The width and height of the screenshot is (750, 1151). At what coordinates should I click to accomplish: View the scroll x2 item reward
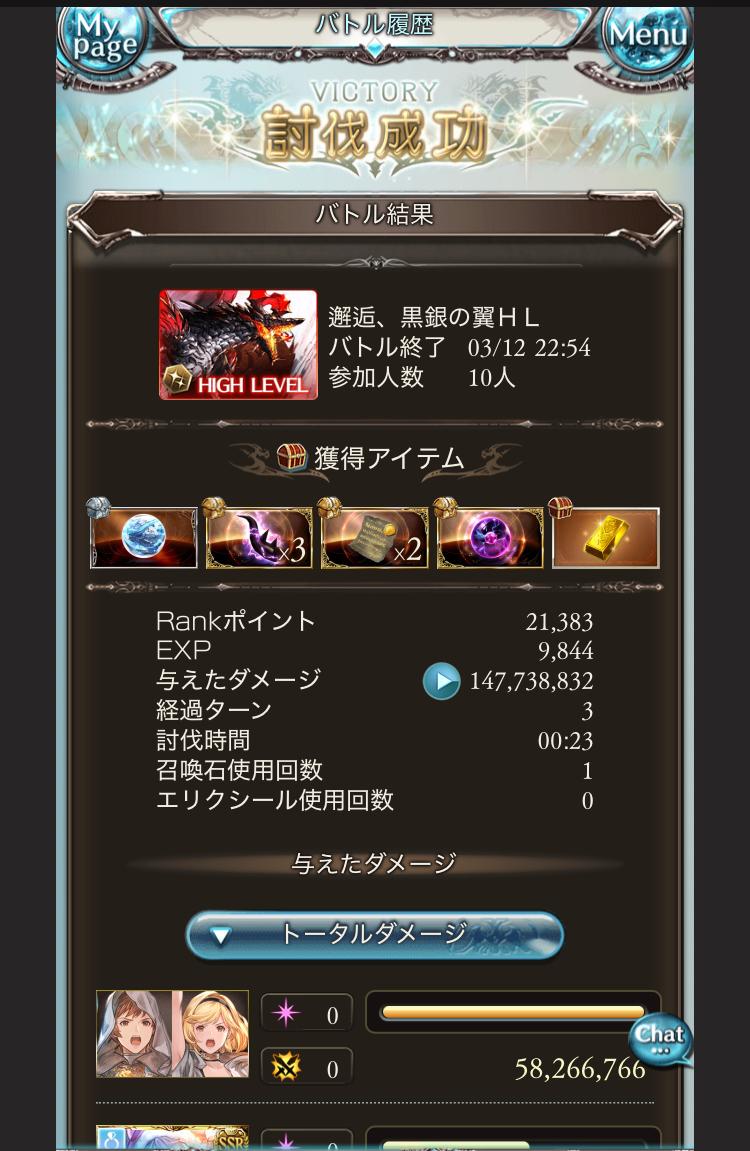(374, 538)
